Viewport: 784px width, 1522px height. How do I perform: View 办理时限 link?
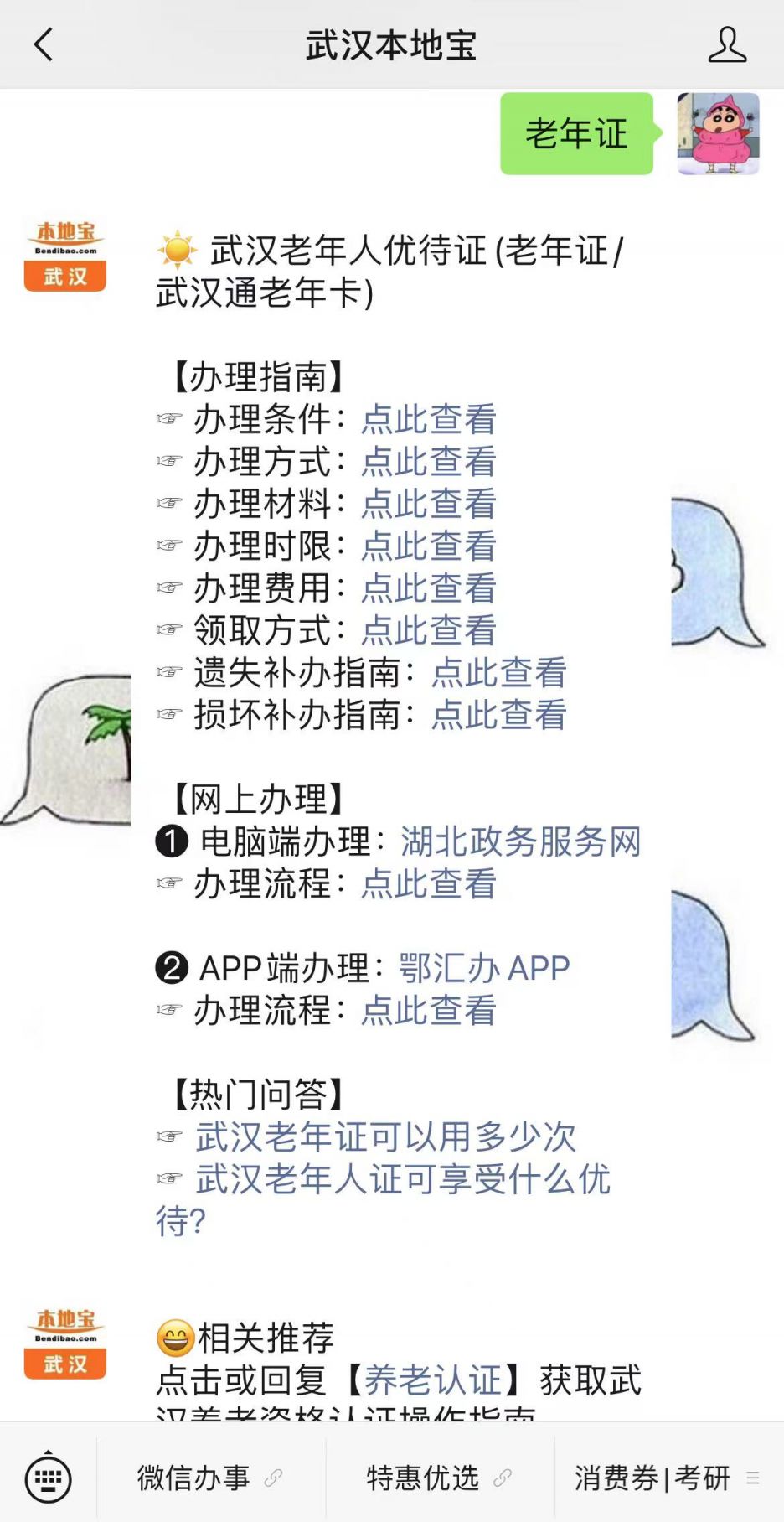[x=429, y=546]
